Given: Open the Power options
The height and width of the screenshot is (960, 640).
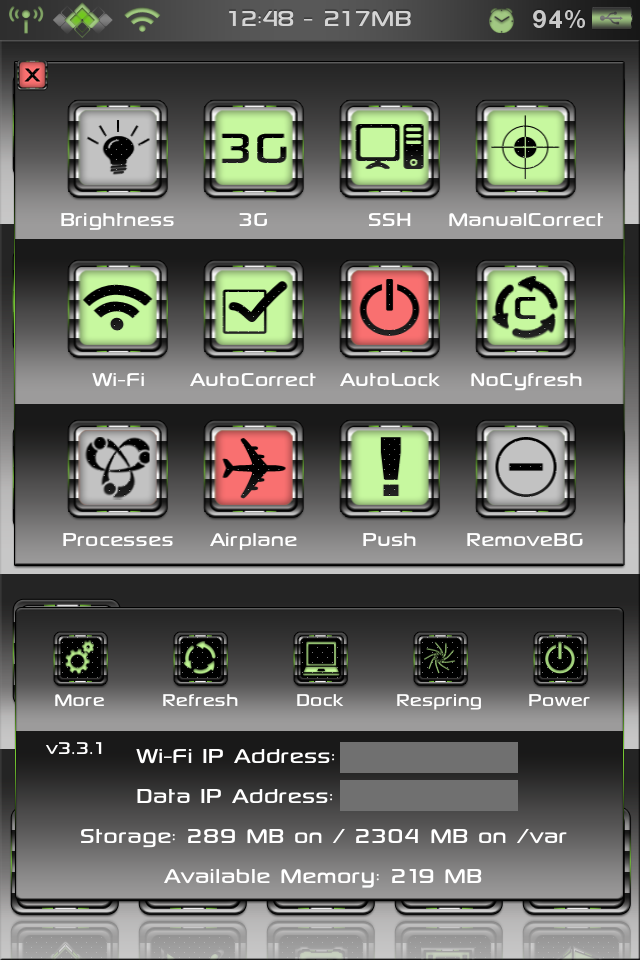Looking at the screenshot, I should (559, 659).
